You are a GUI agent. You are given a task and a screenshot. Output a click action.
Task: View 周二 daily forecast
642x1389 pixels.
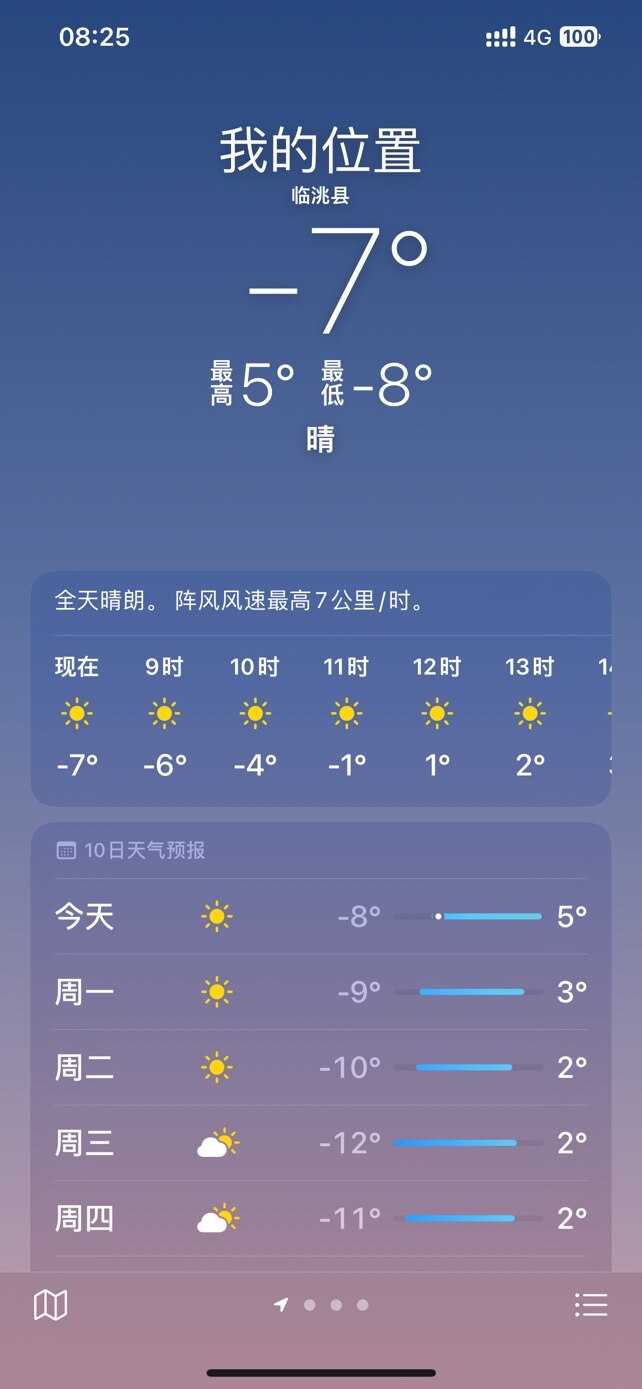pyautogui.click(x=320, y=1067)
